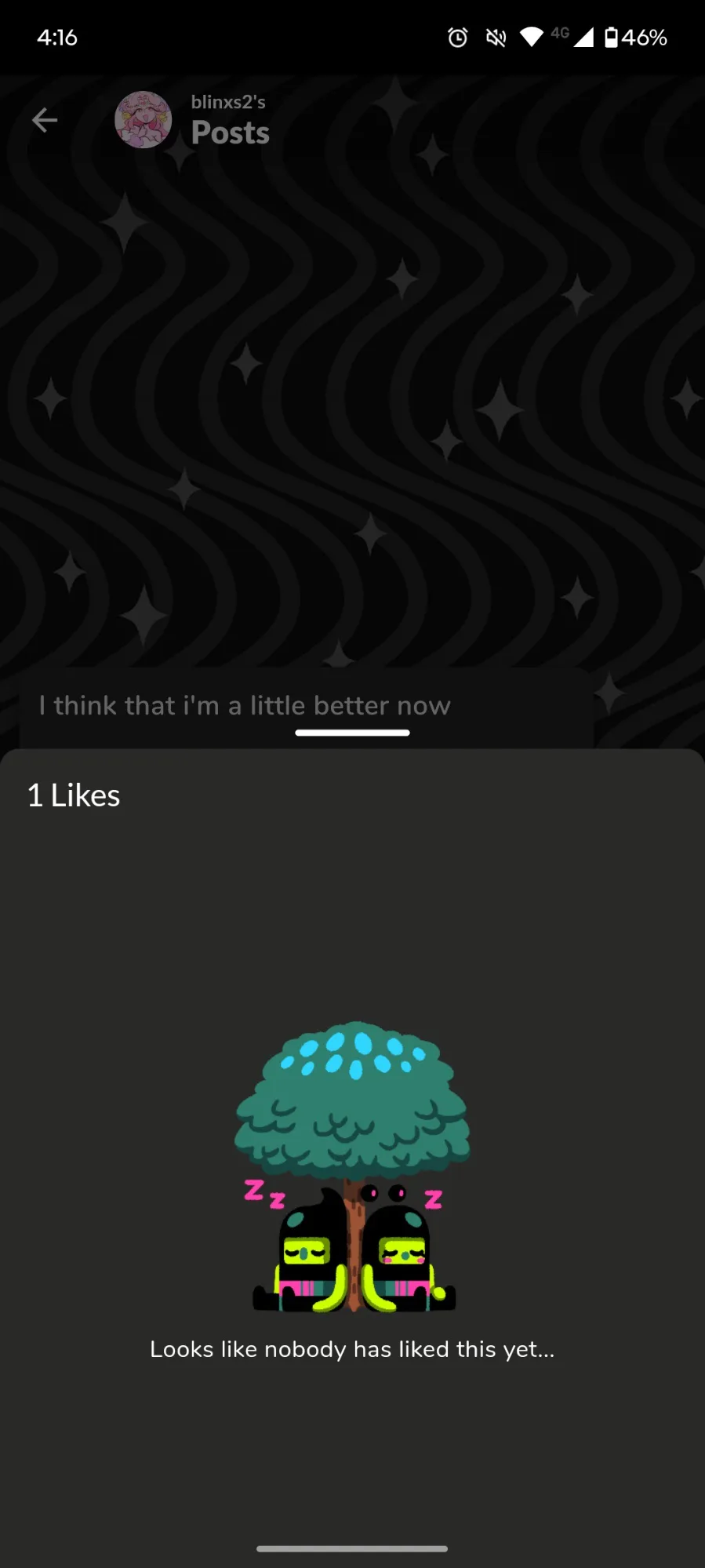Go back using the arrow icon
Screen dimensions: 705x1568
pos(45,120)
